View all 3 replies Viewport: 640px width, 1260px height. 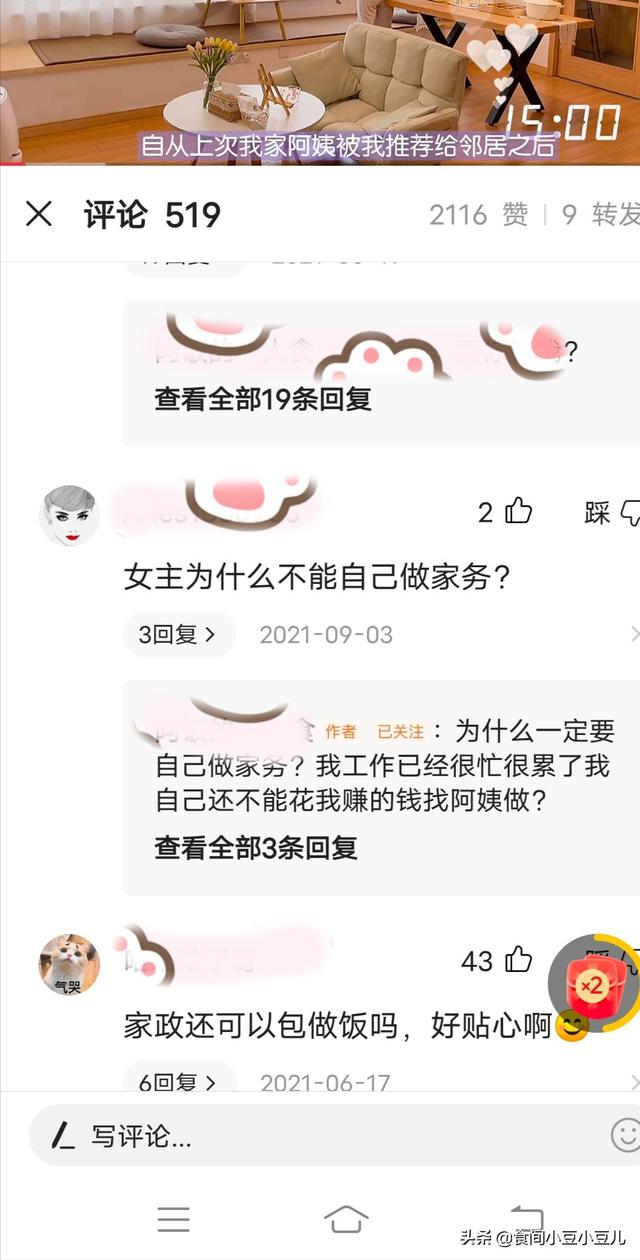tap(255, 848)
